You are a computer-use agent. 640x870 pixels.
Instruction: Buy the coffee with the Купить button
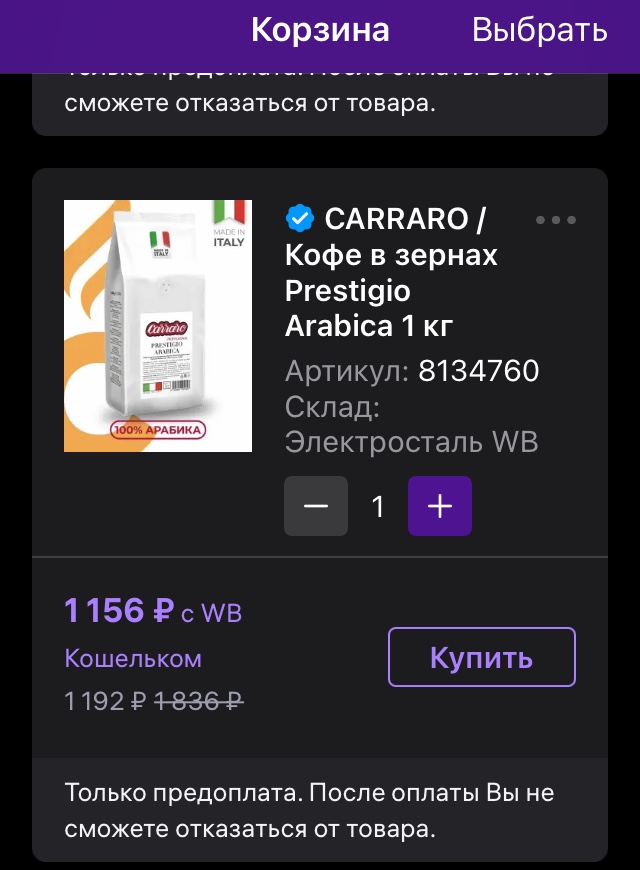click(481, 657)
